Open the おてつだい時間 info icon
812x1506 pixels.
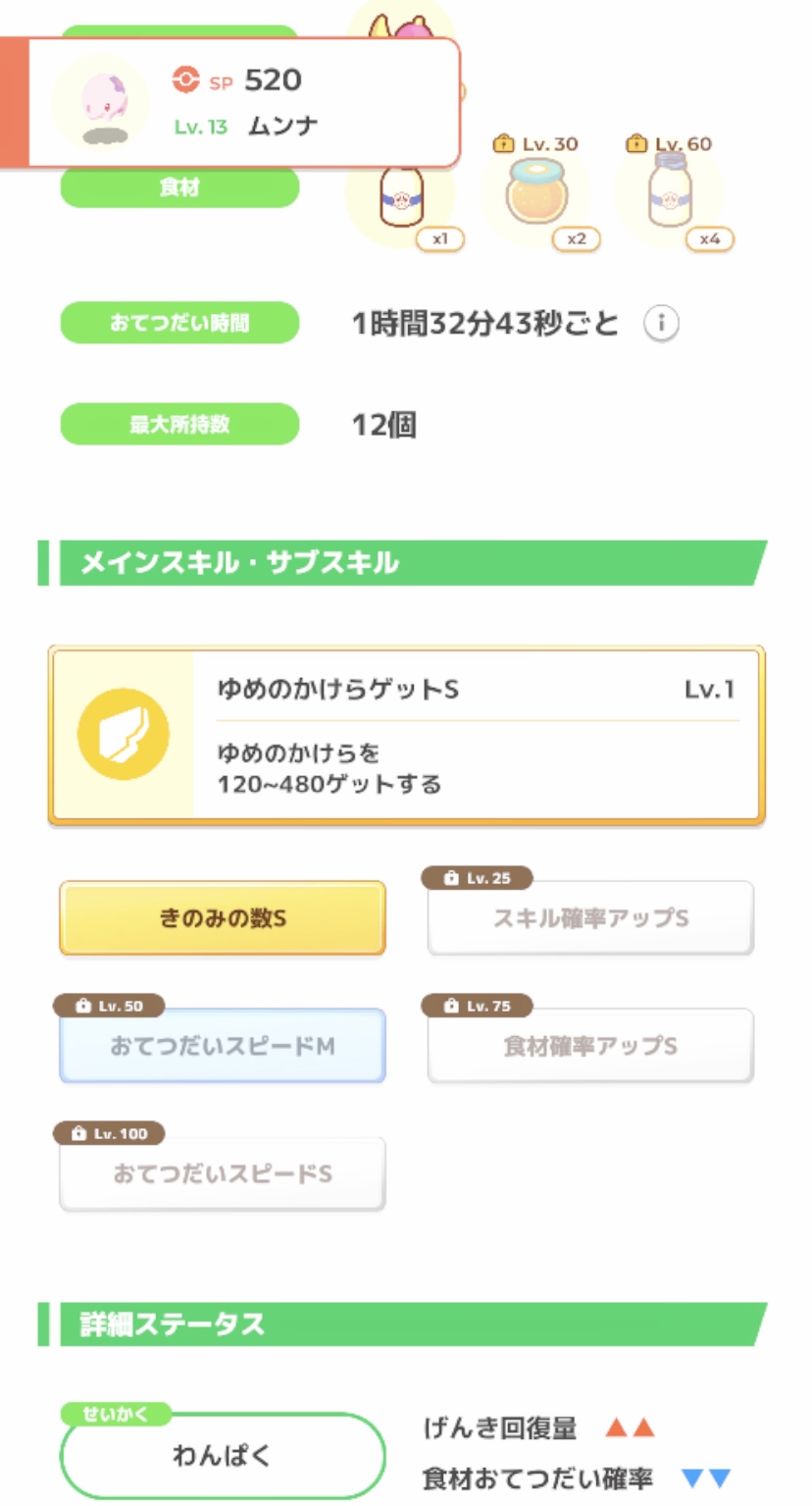[661, 324]
